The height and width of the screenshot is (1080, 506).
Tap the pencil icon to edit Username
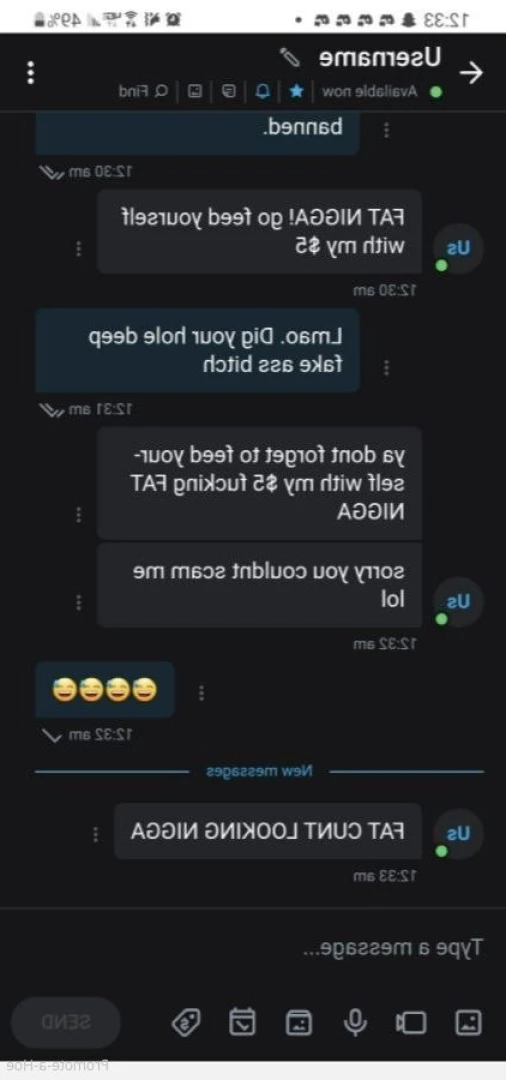pyautogui.click(x=291, y=58)
